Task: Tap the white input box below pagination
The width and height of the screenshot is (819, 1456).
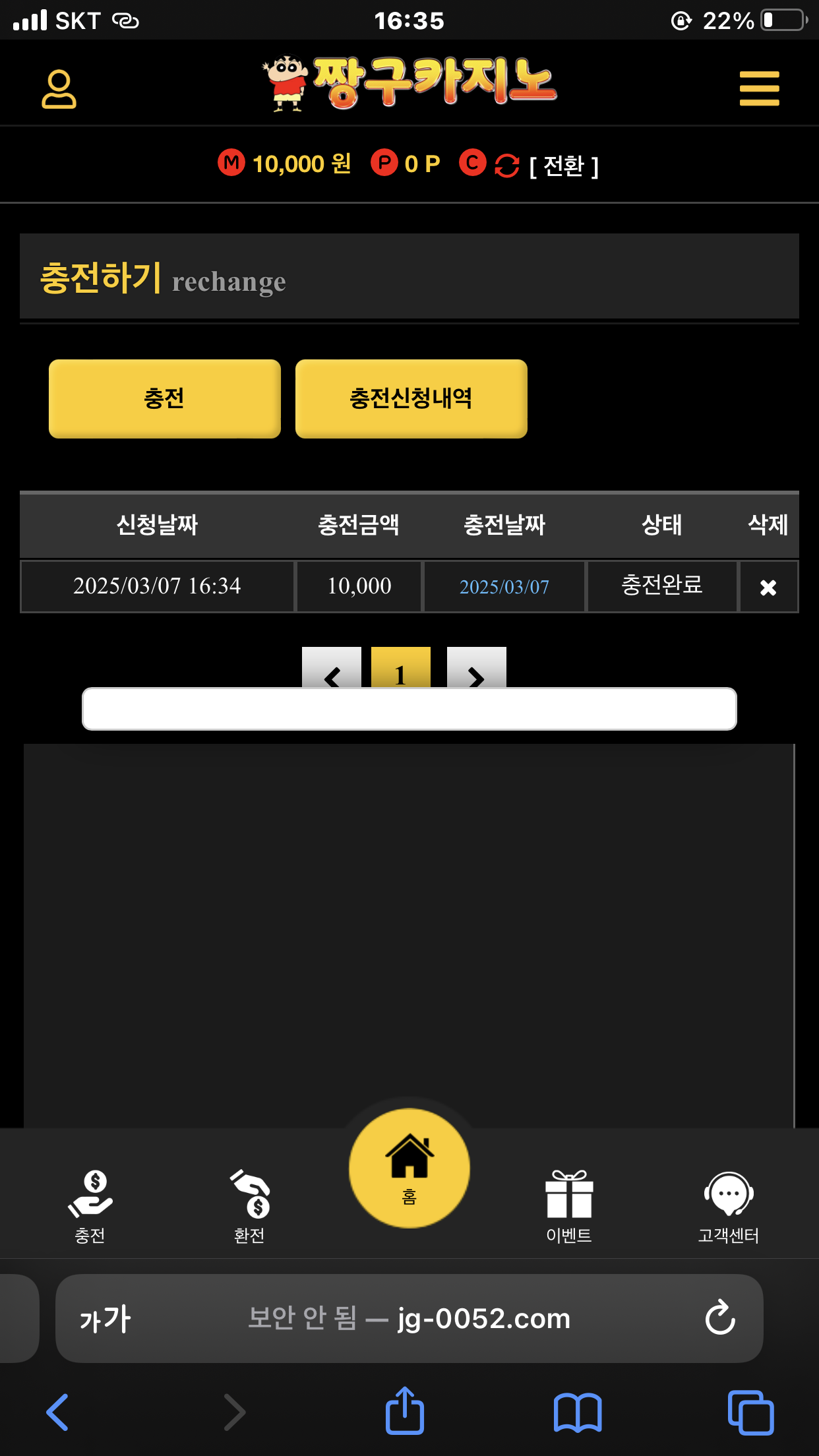Action: [x=409, y=709]
